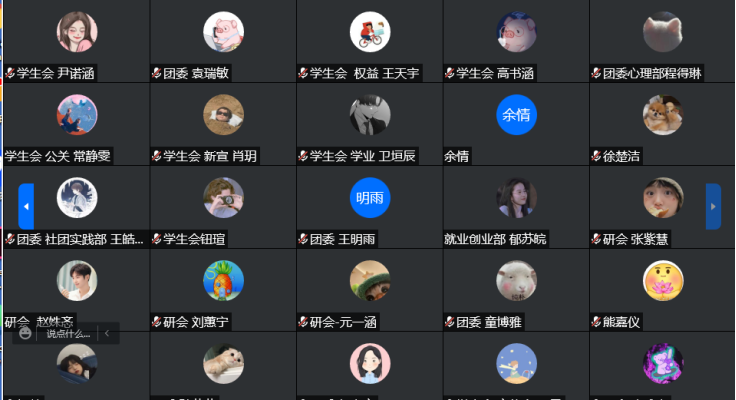Open 团委 王明雨's participant tile
The image size is (736, 400).
[369, 199]
